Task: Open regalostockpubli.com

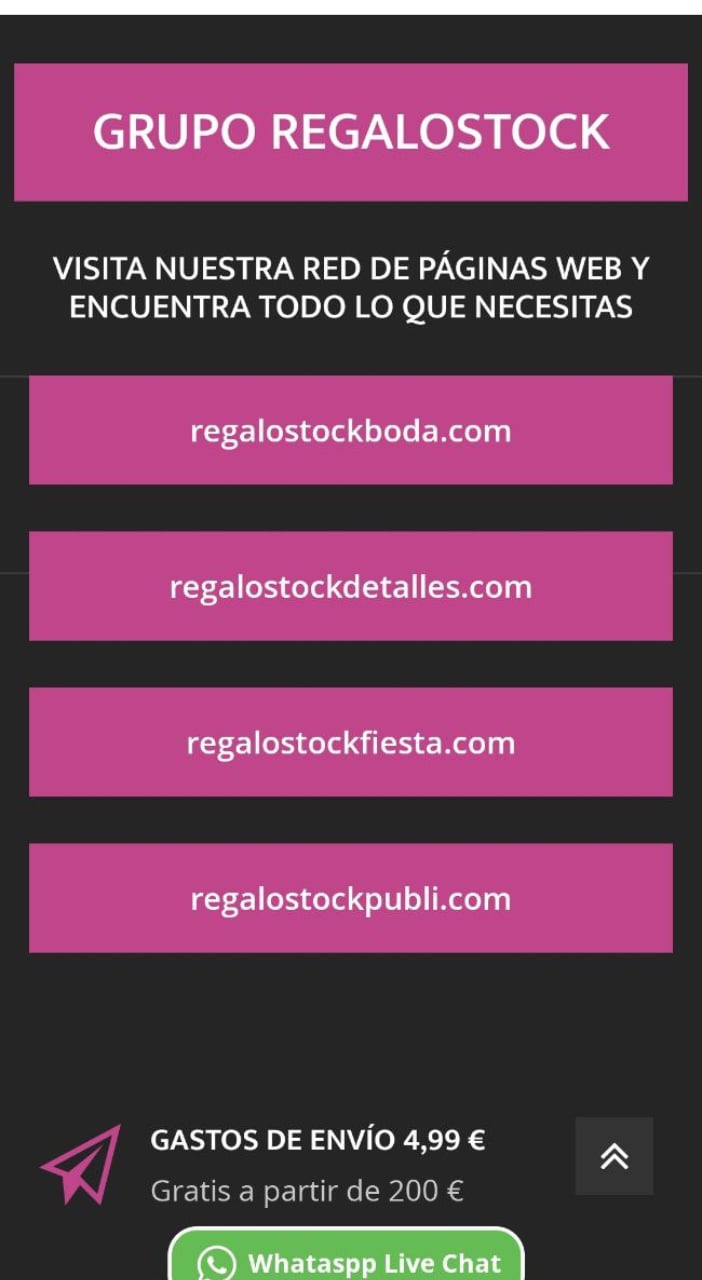Action: pos(350,898)
